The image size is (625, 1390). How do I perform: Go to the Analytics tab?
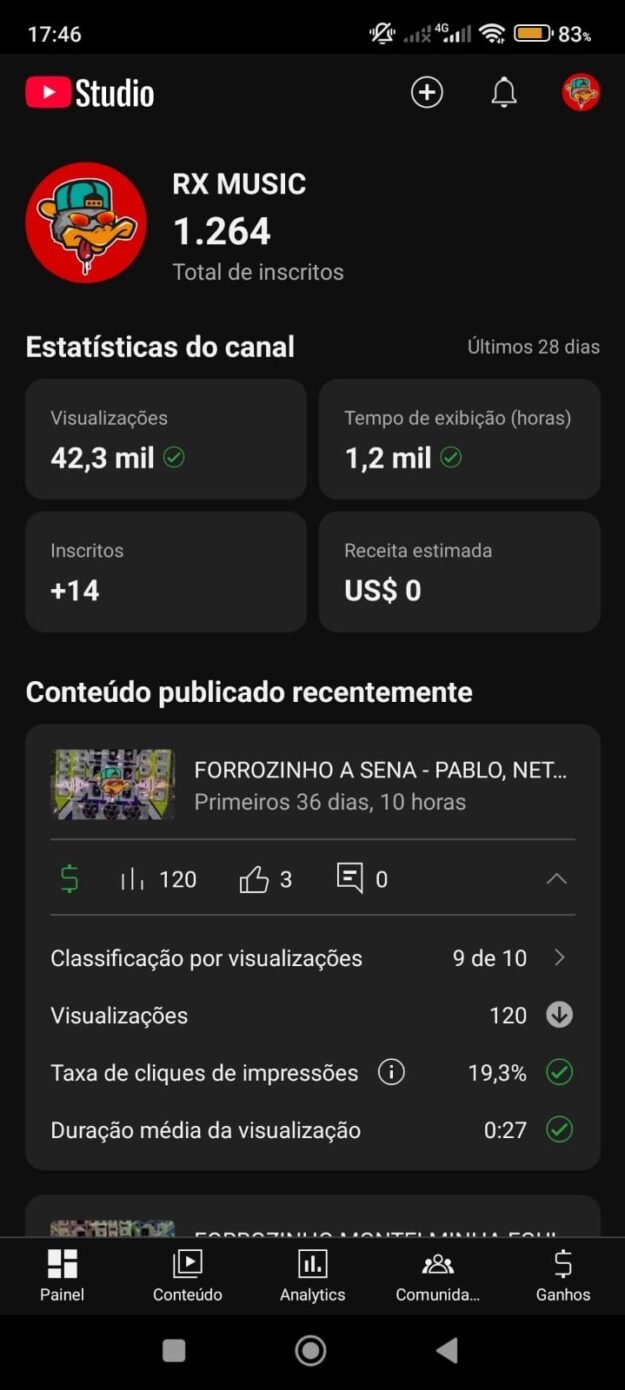312,1275
